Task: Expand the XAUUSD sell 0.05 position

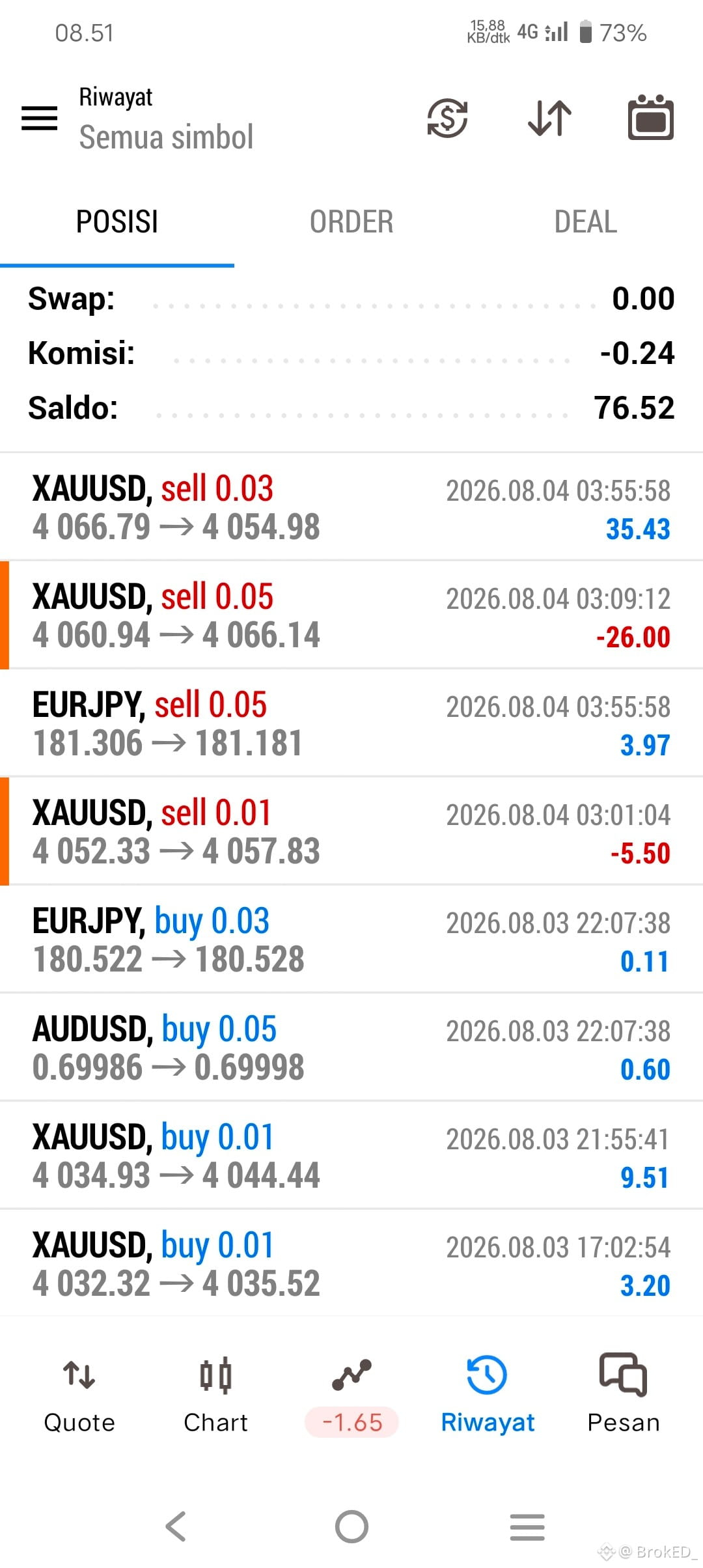Action: coord(351,615)
